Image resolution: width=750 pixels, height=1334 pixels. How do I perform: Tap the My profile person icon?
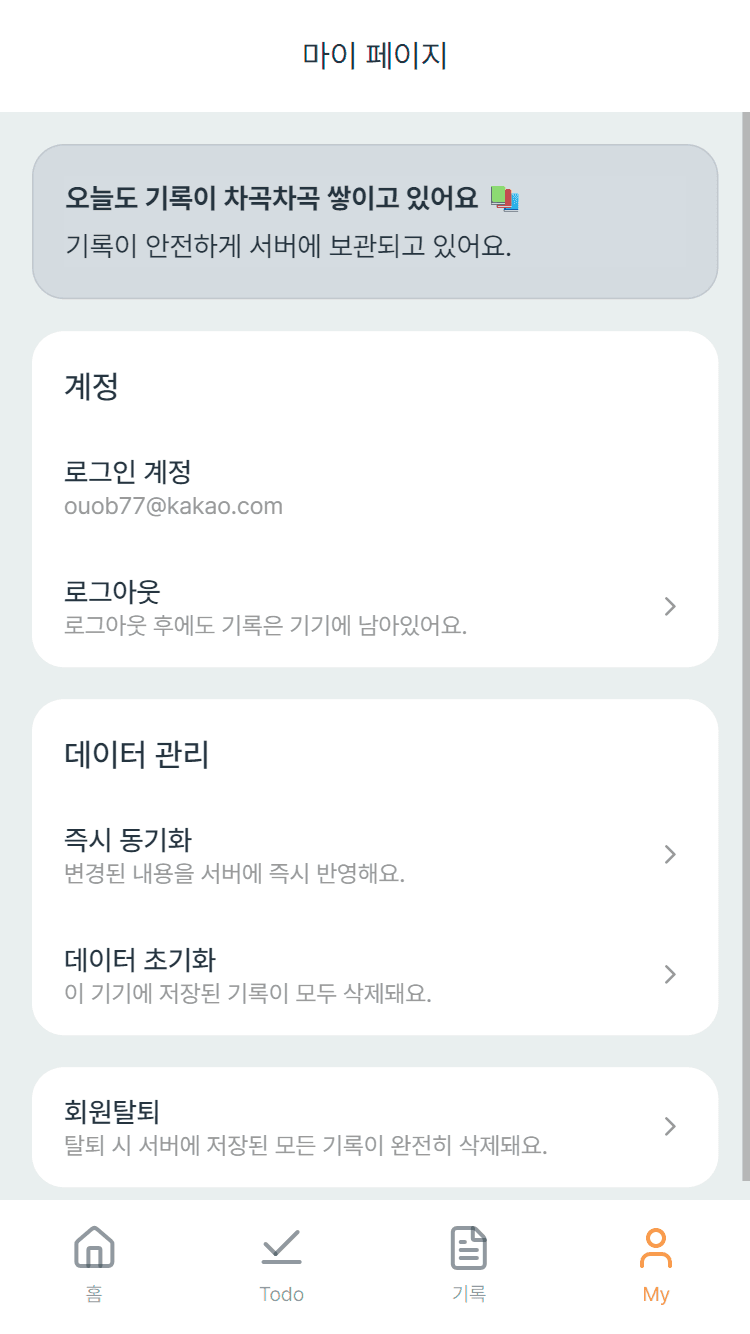[x=656, y=1247]
